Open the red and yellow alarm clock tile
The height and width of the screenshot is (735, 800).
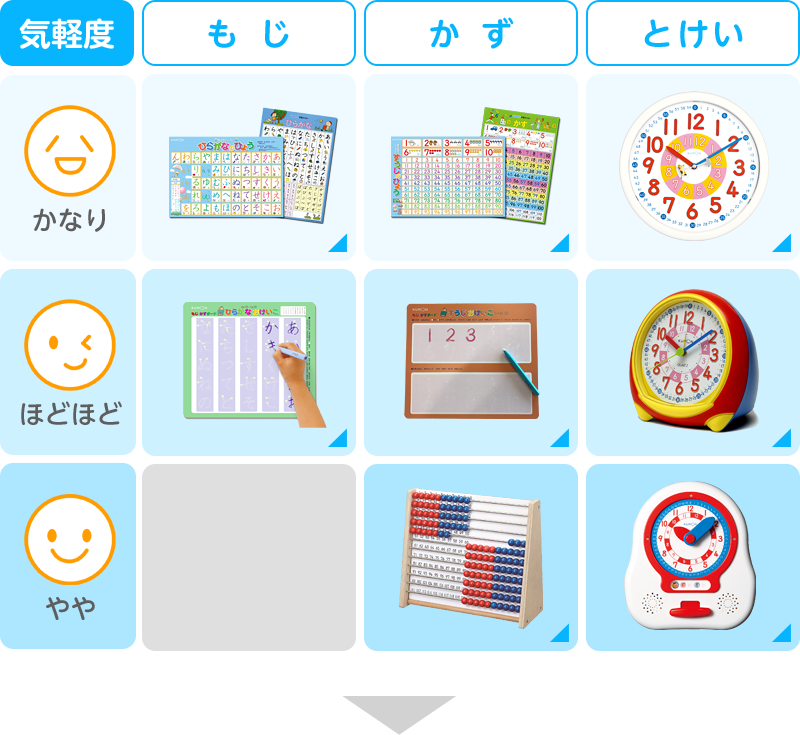(692, 361)
